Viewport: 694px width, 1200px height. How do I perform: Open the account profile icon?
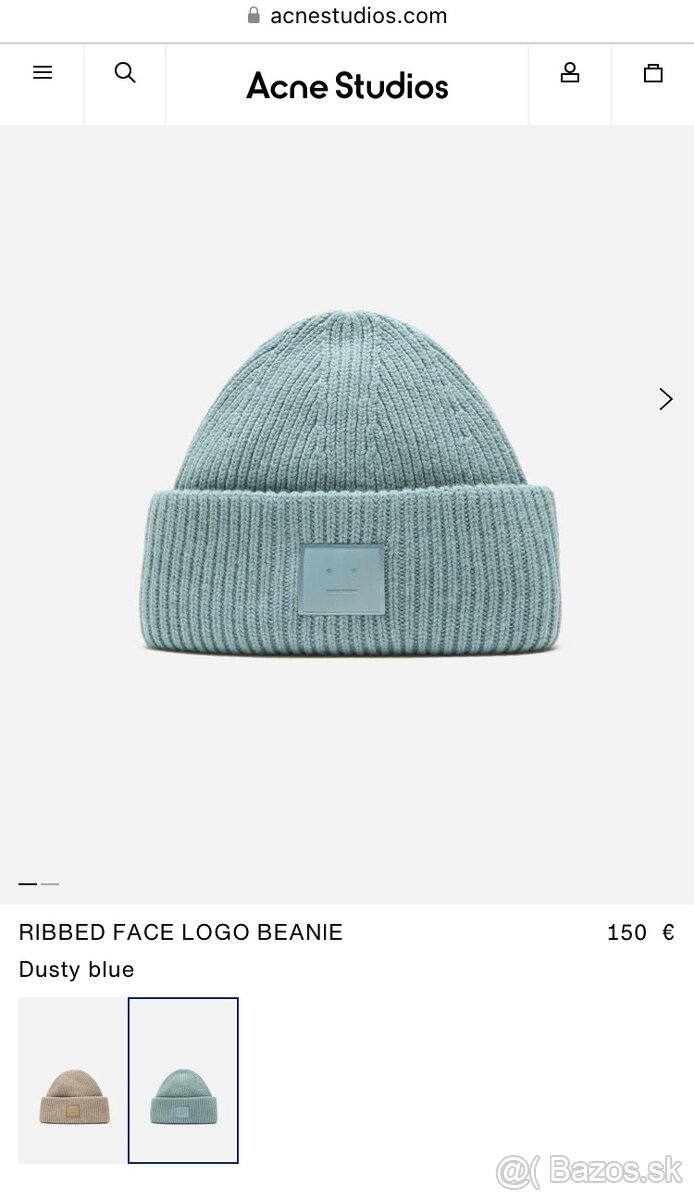[x=570, y=73]
